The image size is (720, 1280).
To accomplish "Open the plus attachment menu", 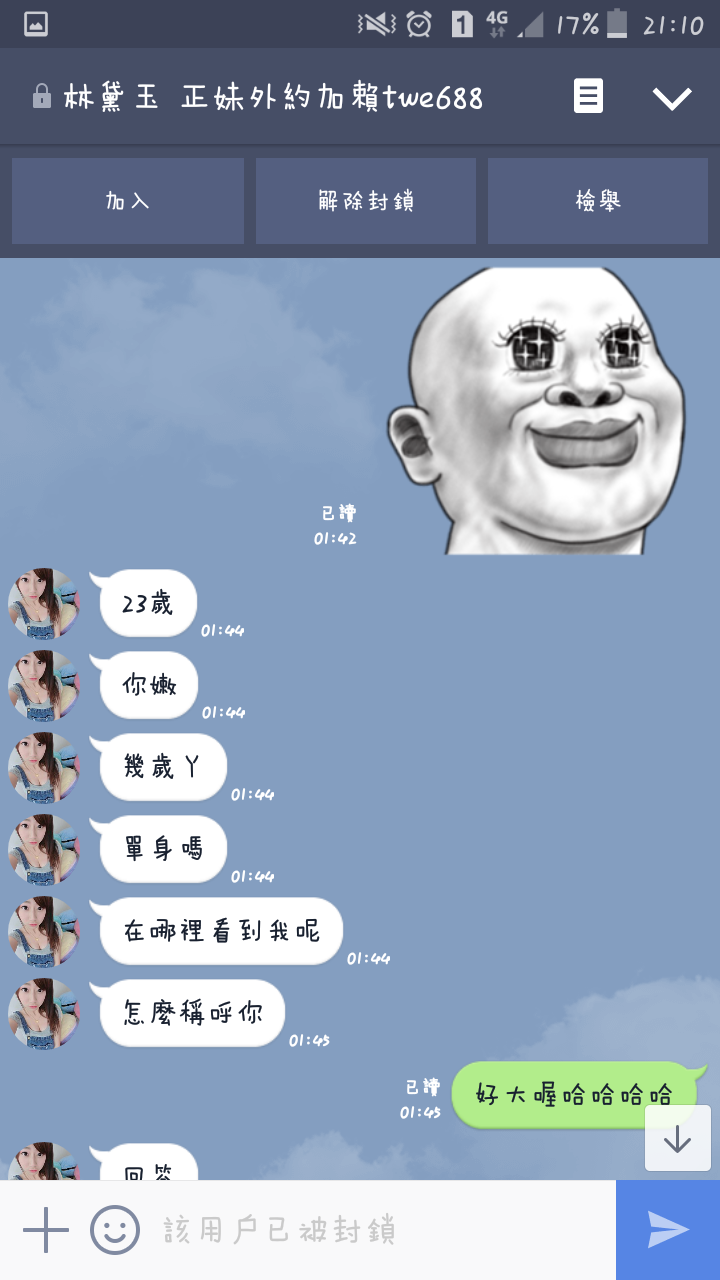I will point(45,1230).
